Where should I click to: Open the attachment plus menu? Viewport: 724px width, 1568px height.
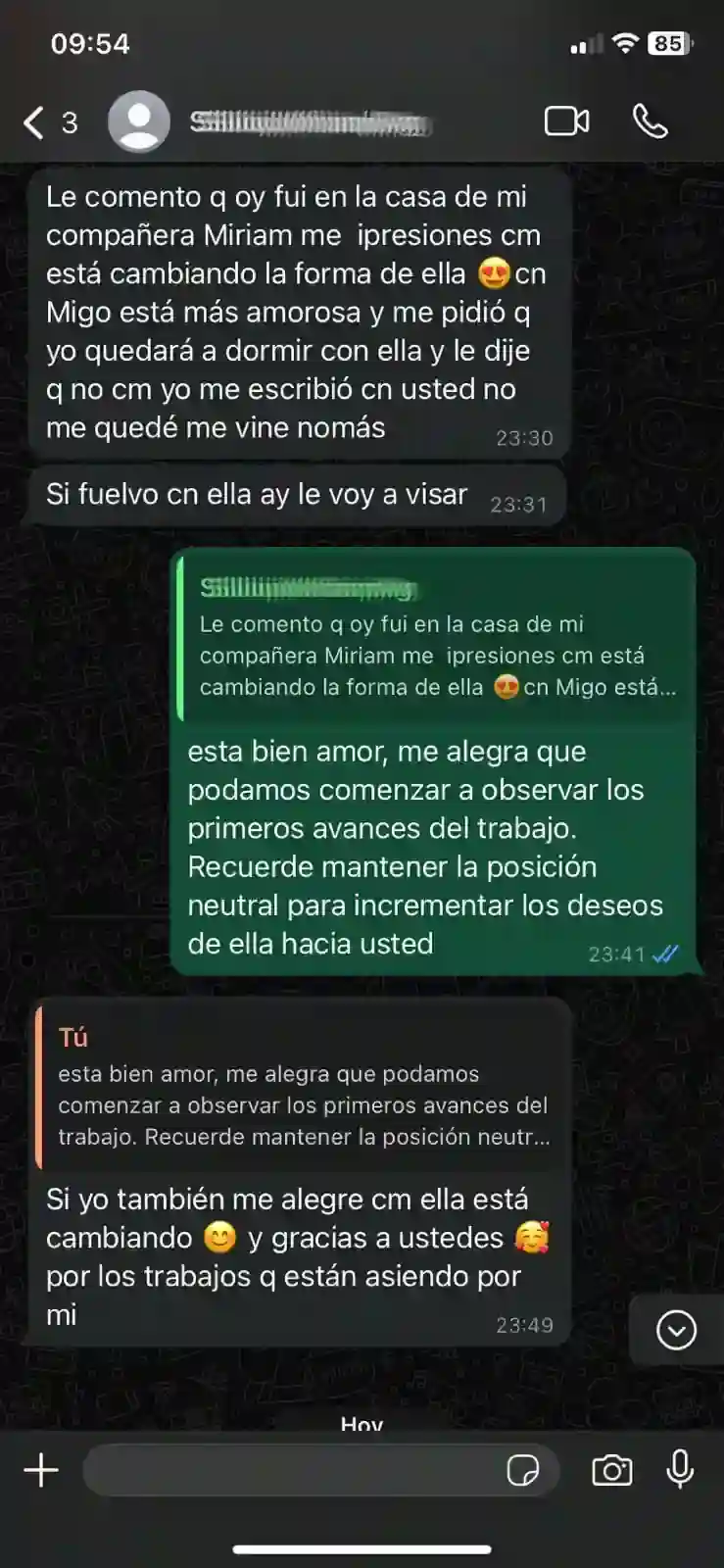(41, 1470)
